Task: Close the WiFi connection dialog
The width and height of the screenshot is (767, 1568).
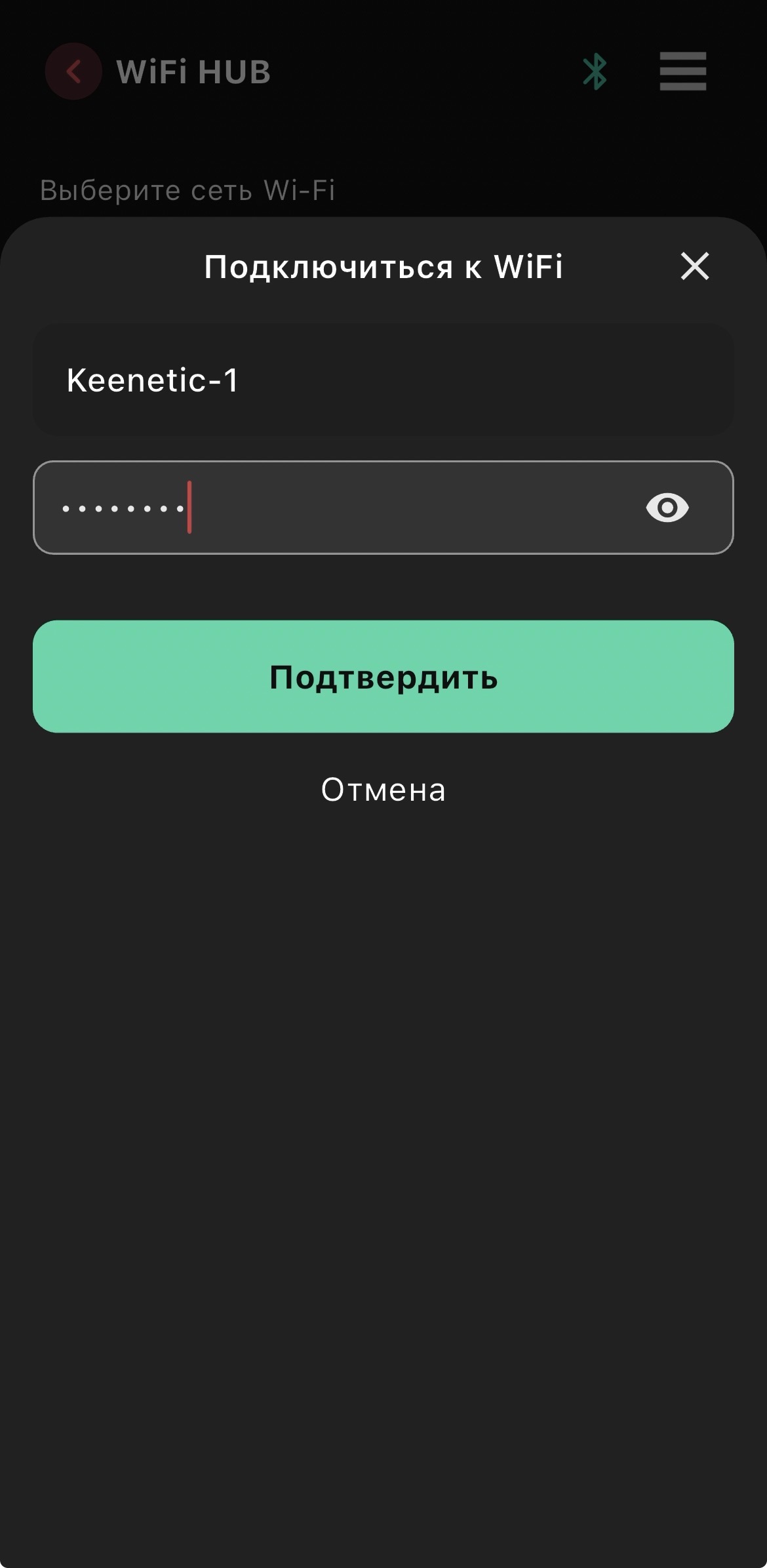Action: pos(694,266)
